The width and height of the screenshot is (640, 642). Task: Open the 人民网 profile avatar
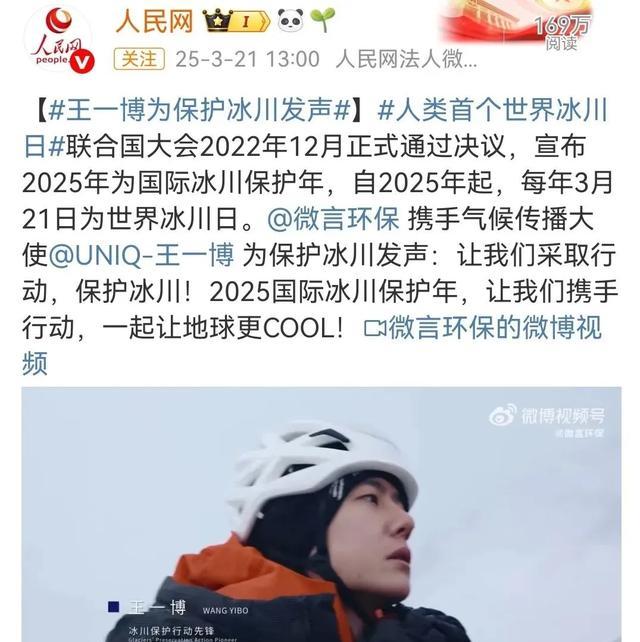[x=63, y=40]
